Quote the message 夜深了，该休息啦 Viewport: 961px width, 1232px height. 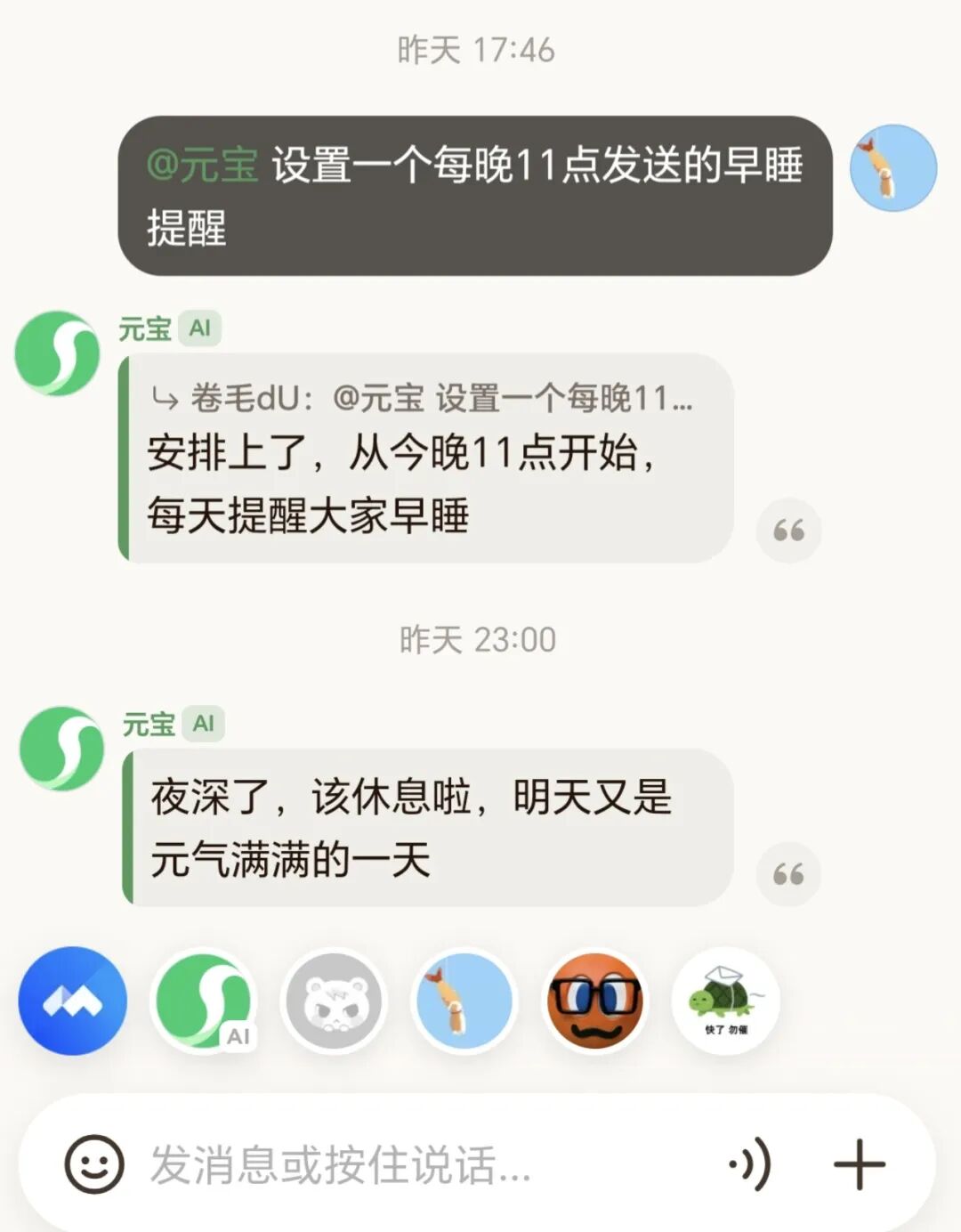click(788, 874)
